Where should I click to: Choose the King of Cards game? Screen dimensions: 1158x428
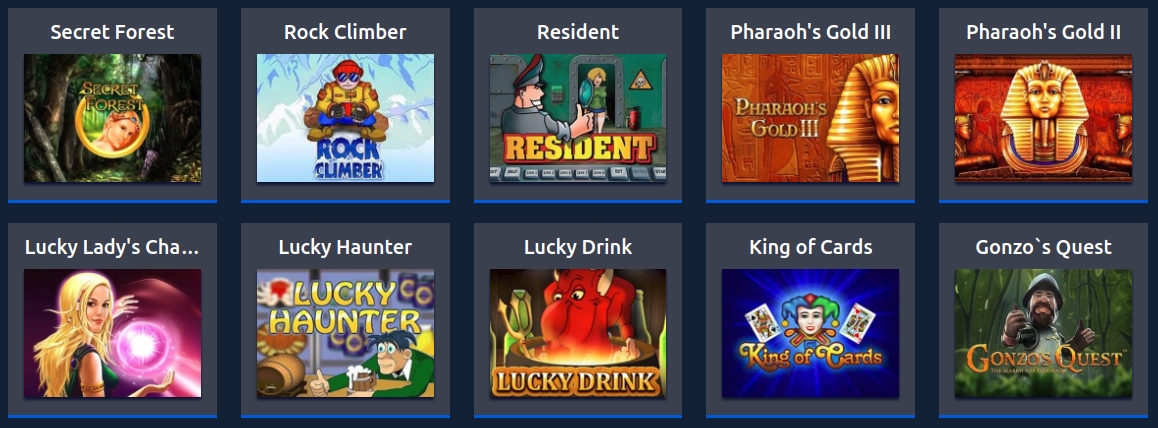click(x=810, y=333)
